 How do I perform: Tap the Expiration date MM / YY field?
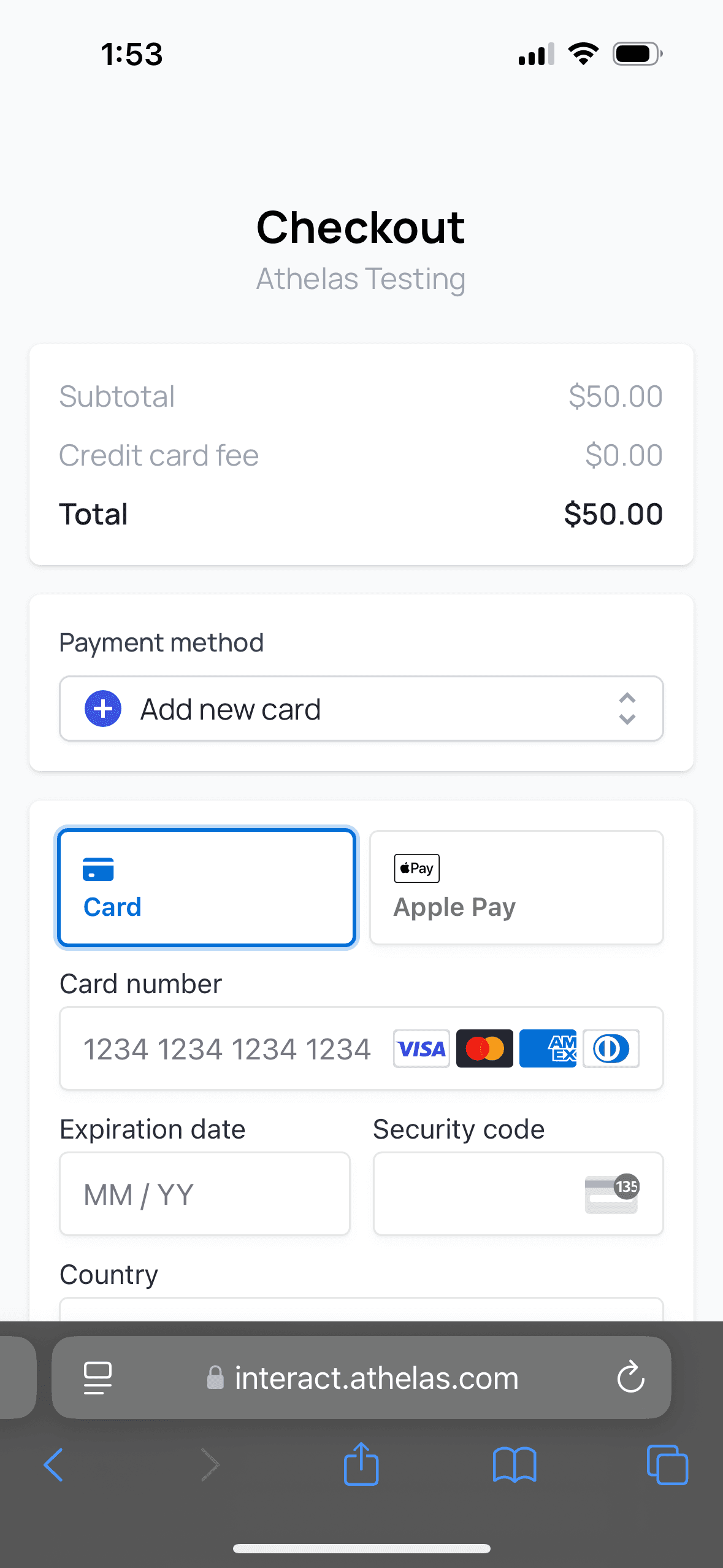point(204,1194)
